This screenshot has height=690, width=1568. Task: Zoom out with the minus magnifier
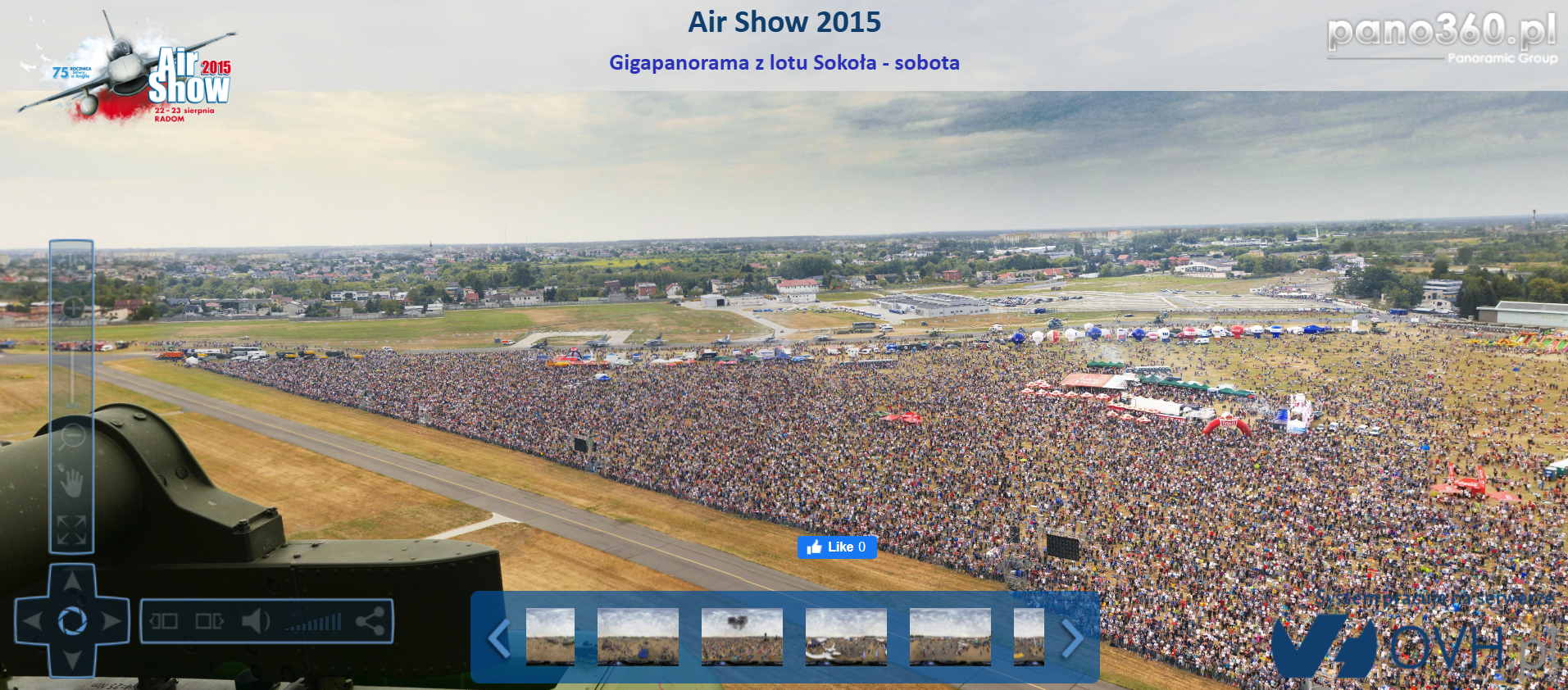tap(72, 435)
